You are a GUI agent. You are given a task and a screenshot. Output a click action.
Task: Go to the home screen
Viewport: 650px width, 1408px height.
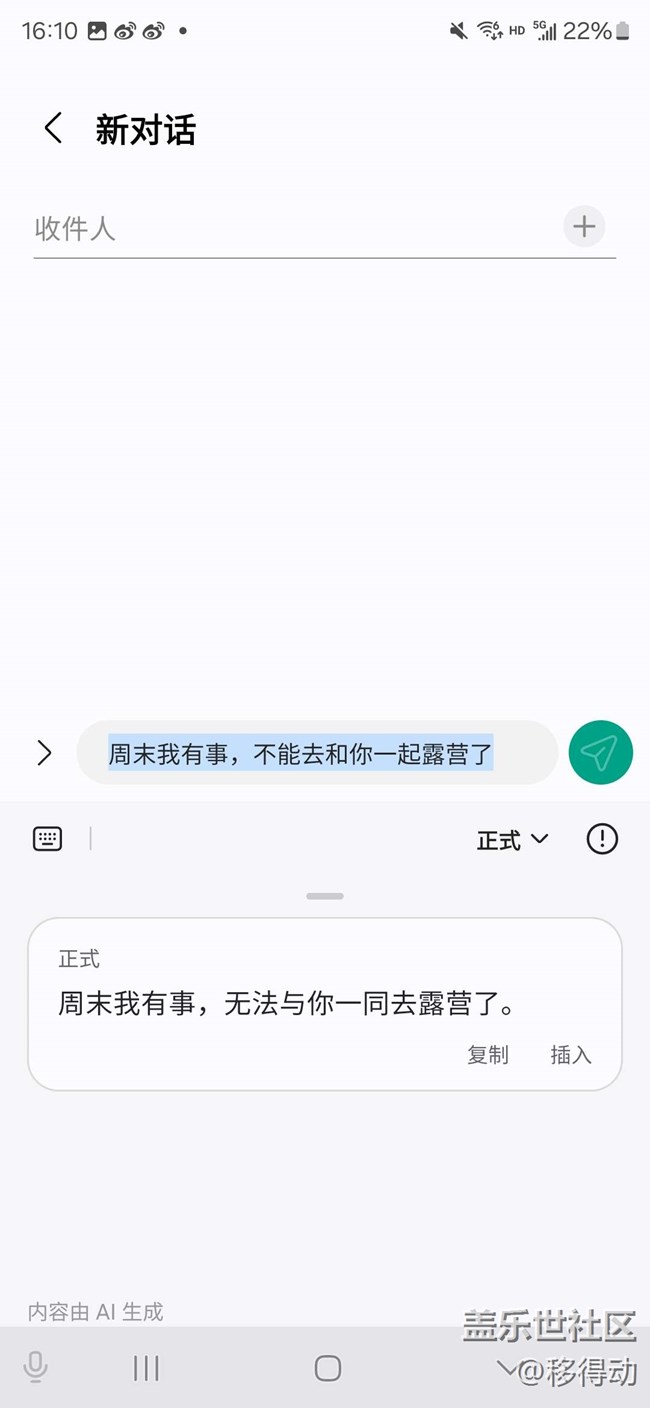(x=328, y=1368)
